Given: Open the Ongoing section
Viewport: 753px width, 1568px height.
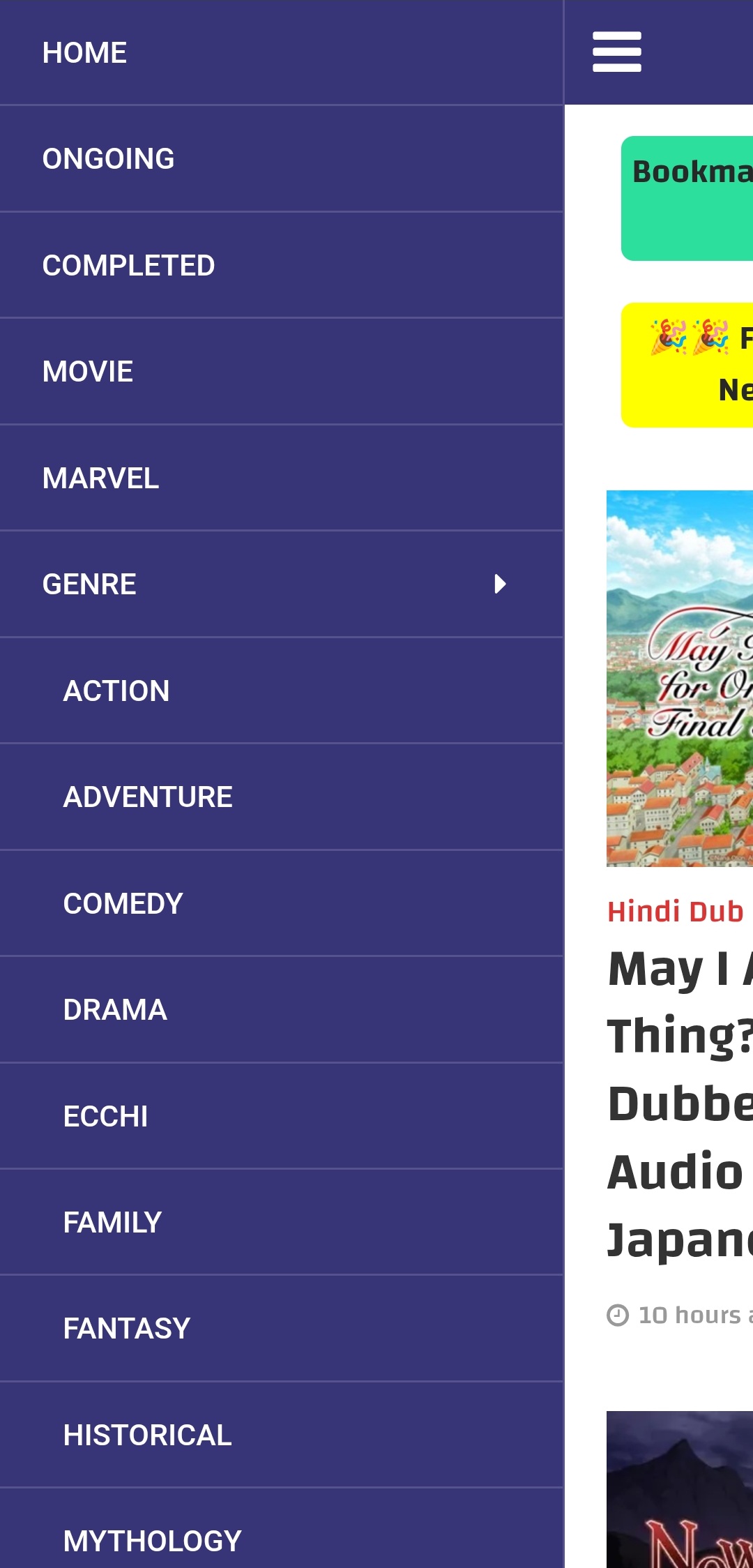Looking at the screenshot, I should tap(108, 159).
